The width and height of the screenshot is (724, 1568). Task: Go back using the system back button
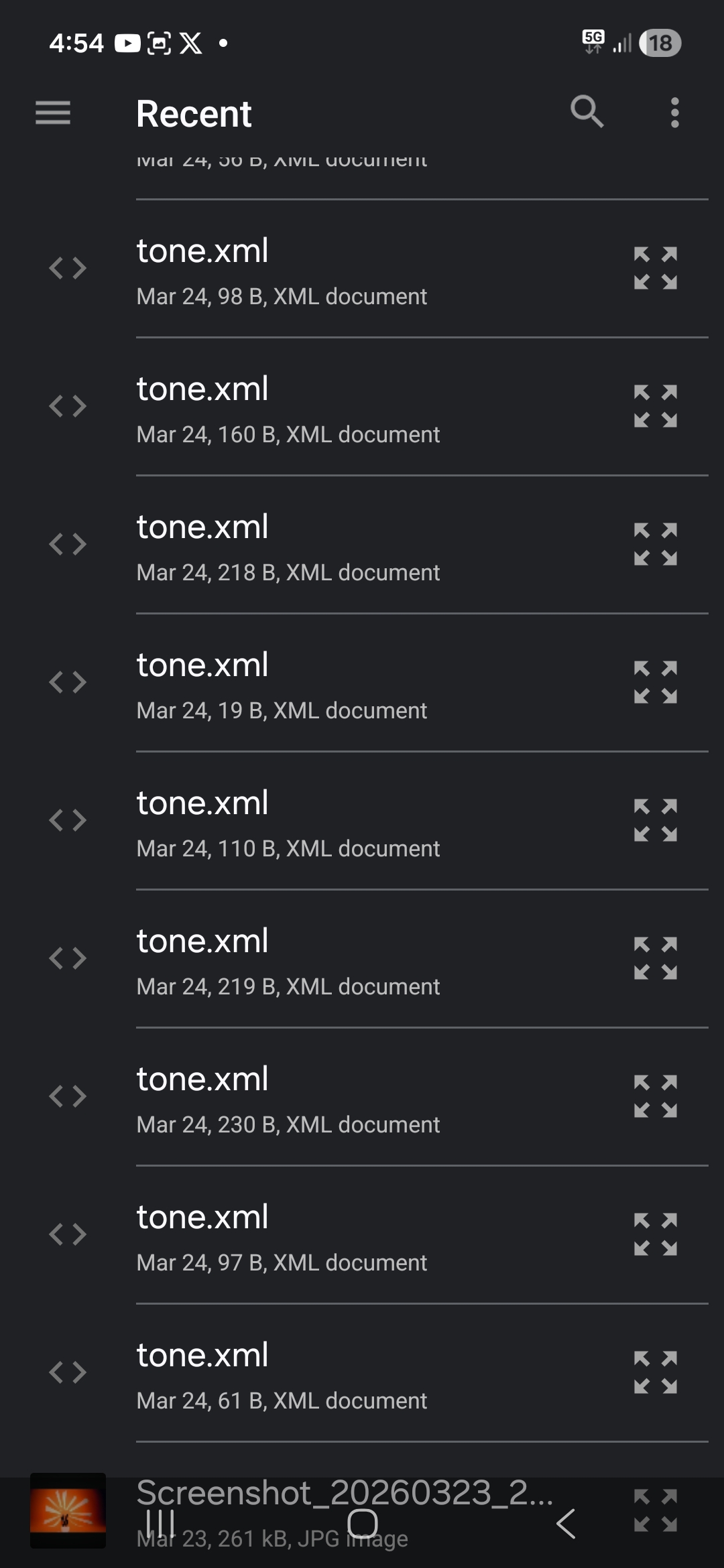(x=565, y=1524)
